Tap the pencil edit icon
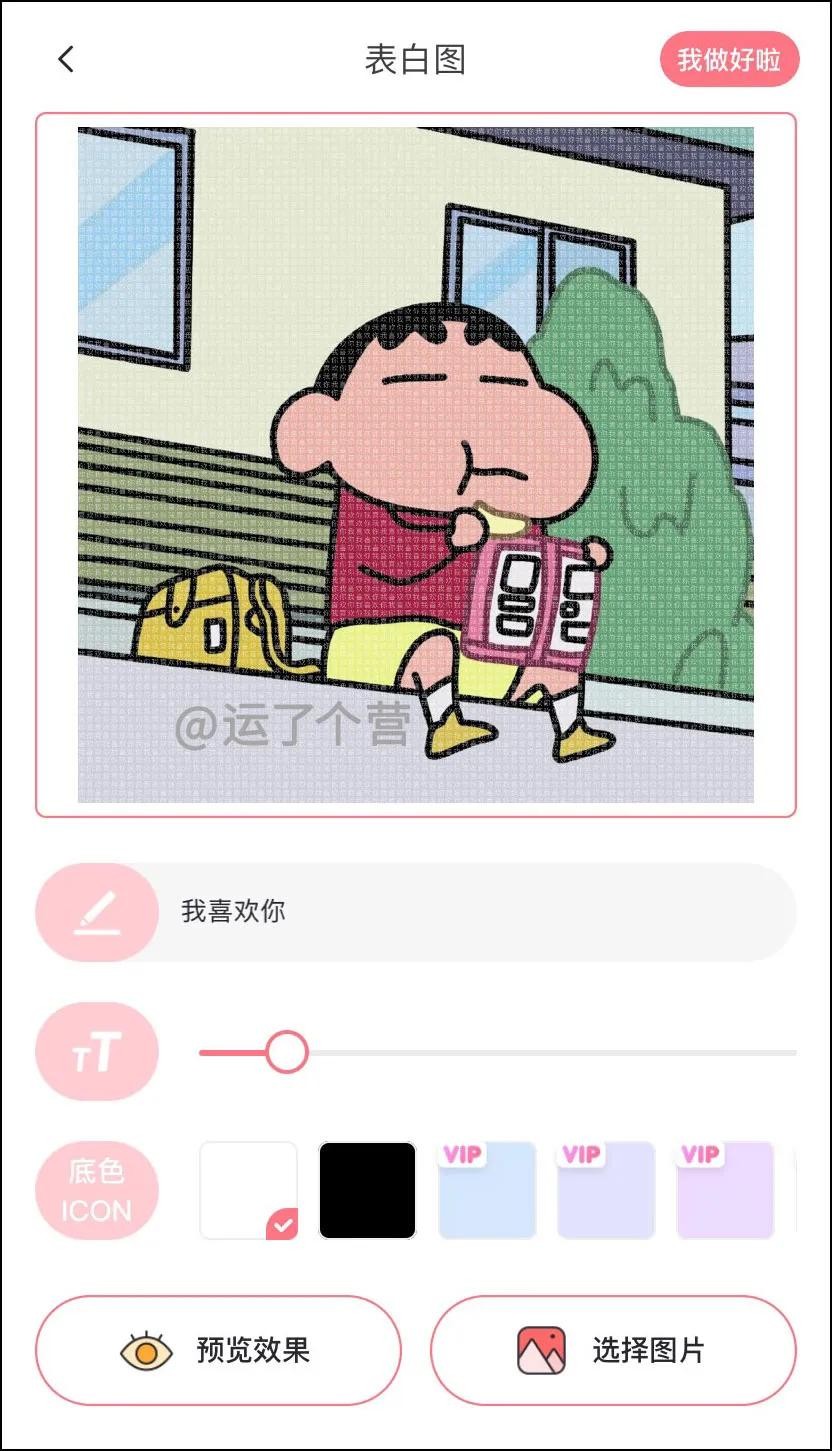This screenshot has width=832, height=1451. [97, 912]
